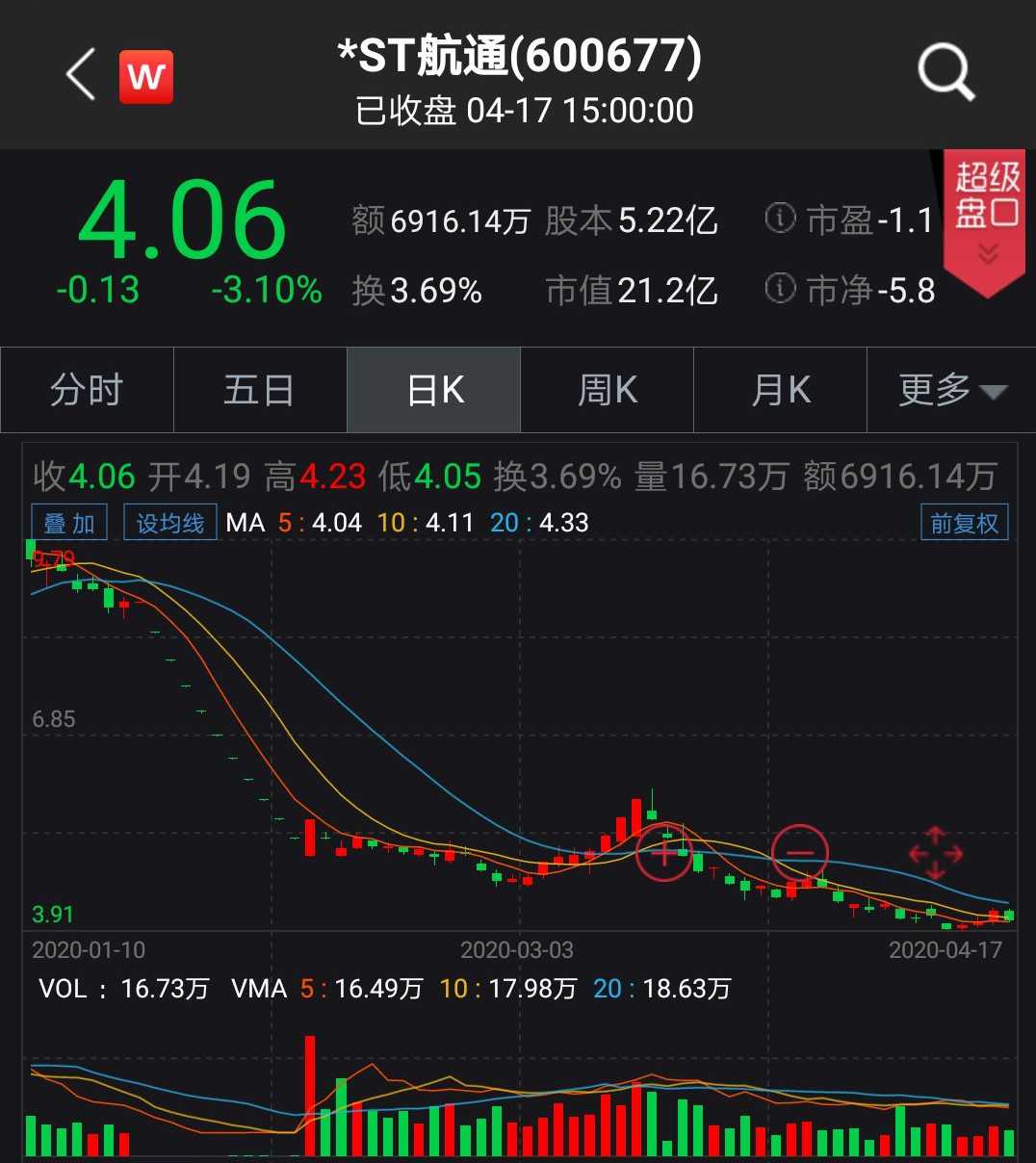Open the stock search magnifier
The height and width of the screenshot is (1163, 1036).
pos(945,74)
